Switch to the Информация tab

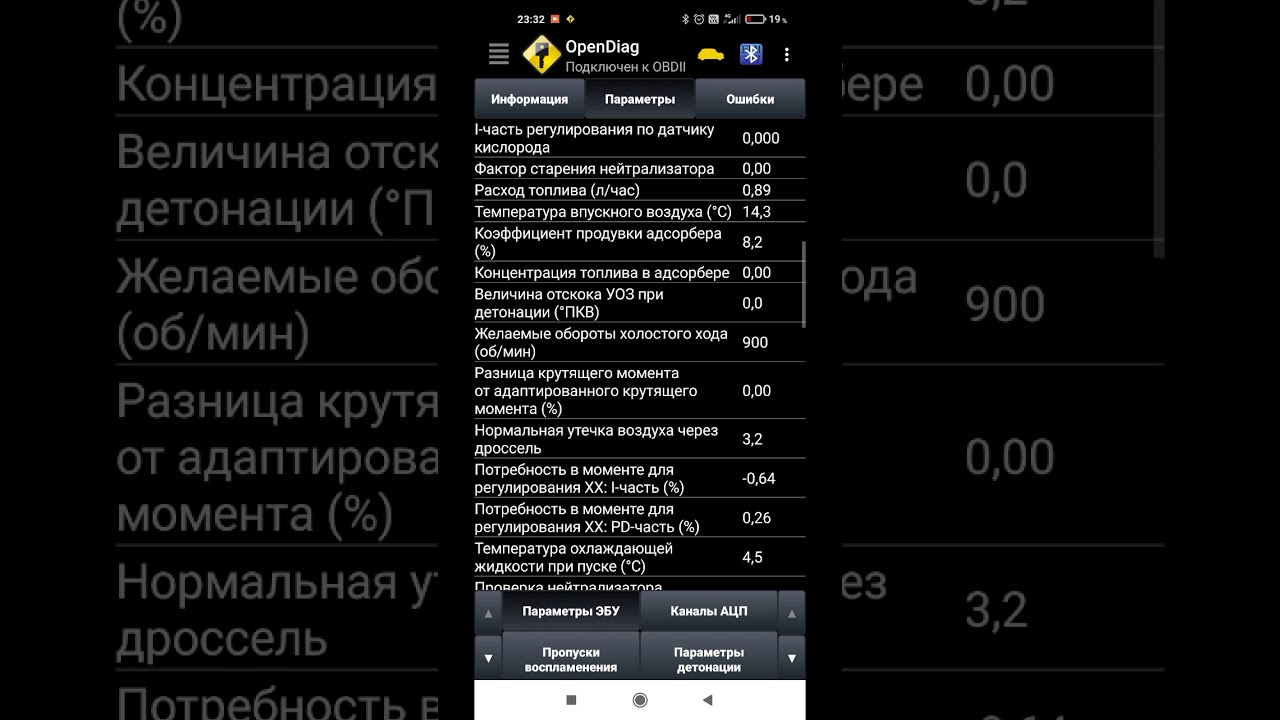529,99
